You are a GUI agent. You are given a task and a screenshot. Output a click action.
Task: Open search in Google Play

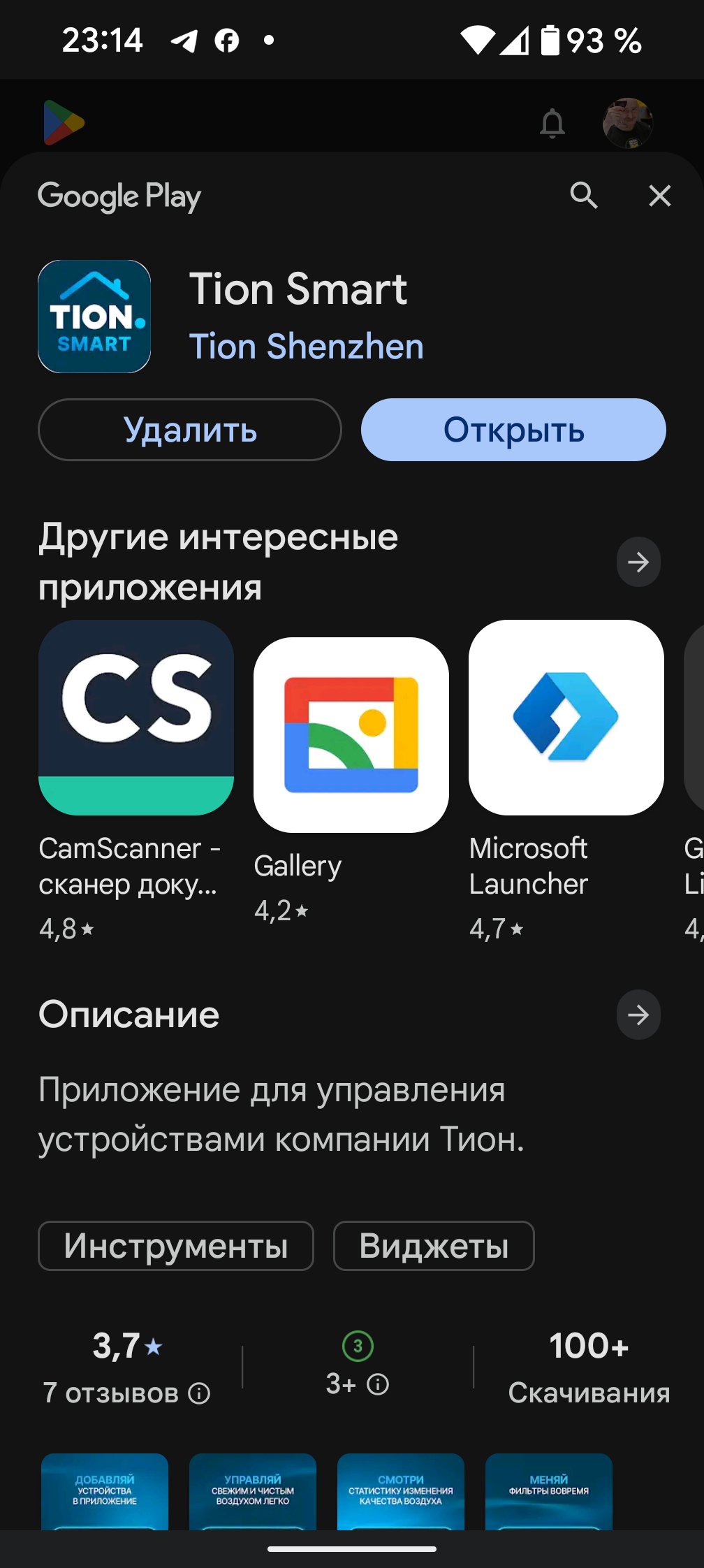coord(583,196)
